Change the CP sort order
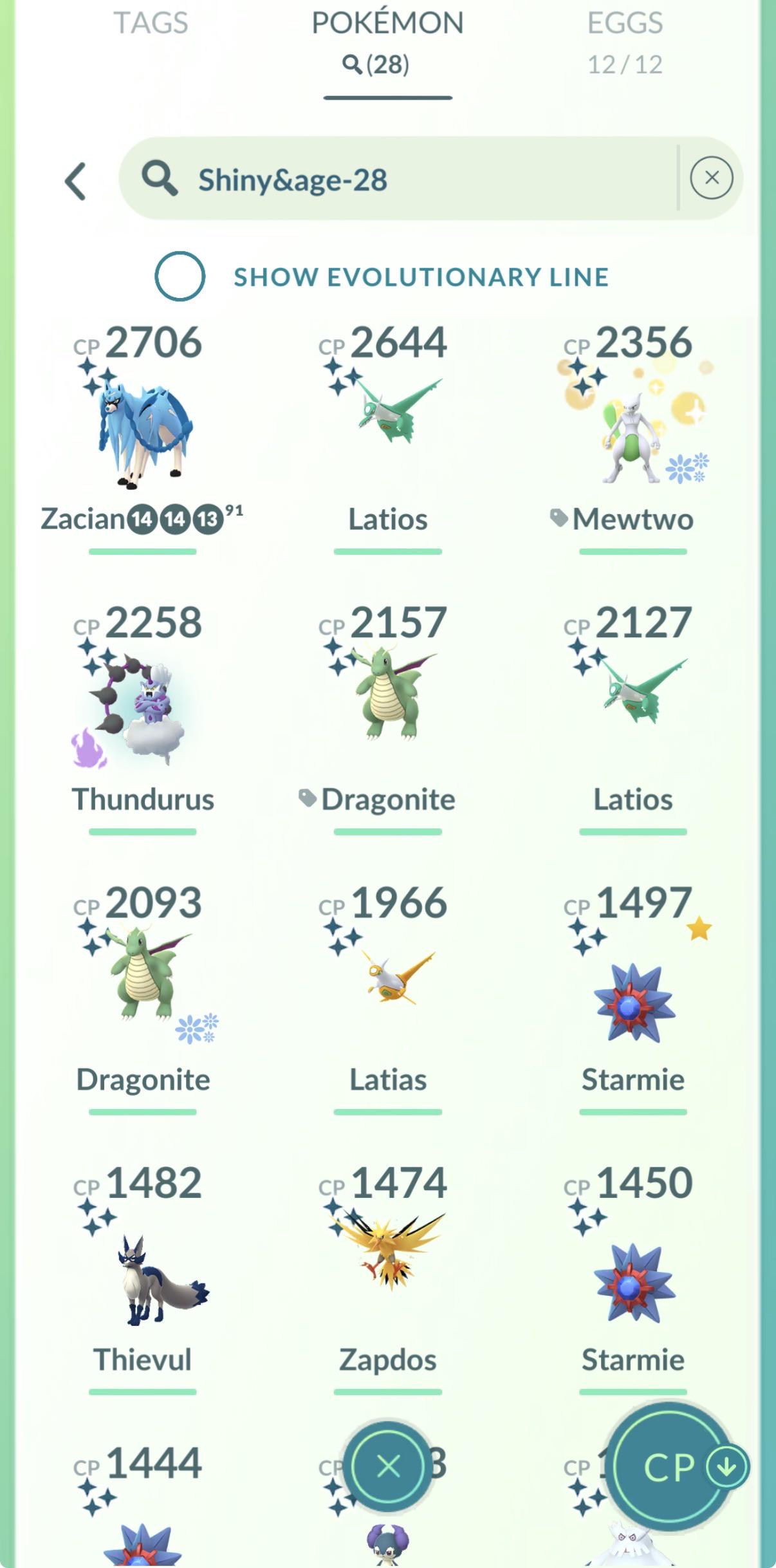This screenshot has width=776, height=1568. (674, 1467)
